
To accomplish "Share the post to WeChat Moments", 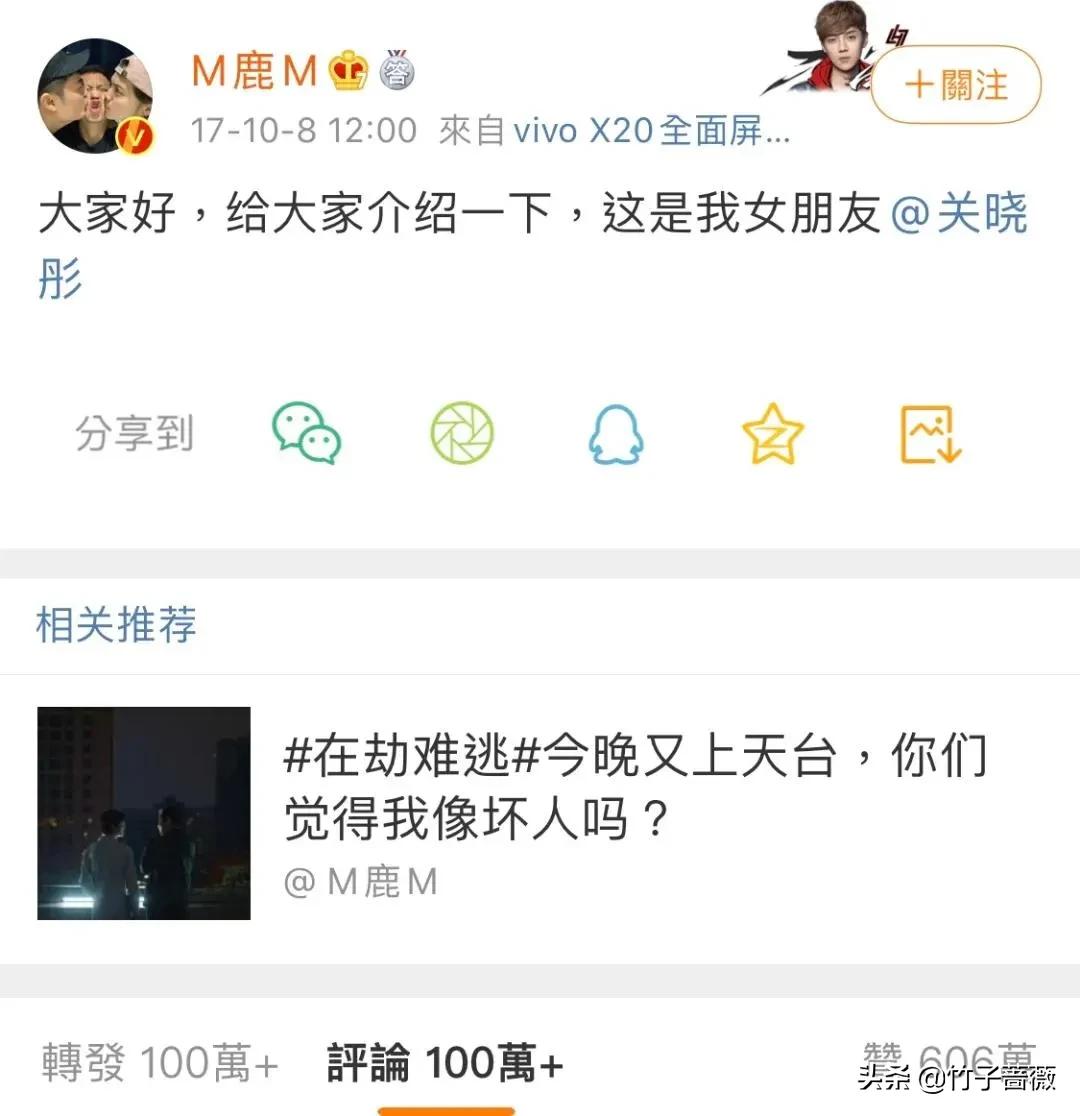I will pos(462,434).
